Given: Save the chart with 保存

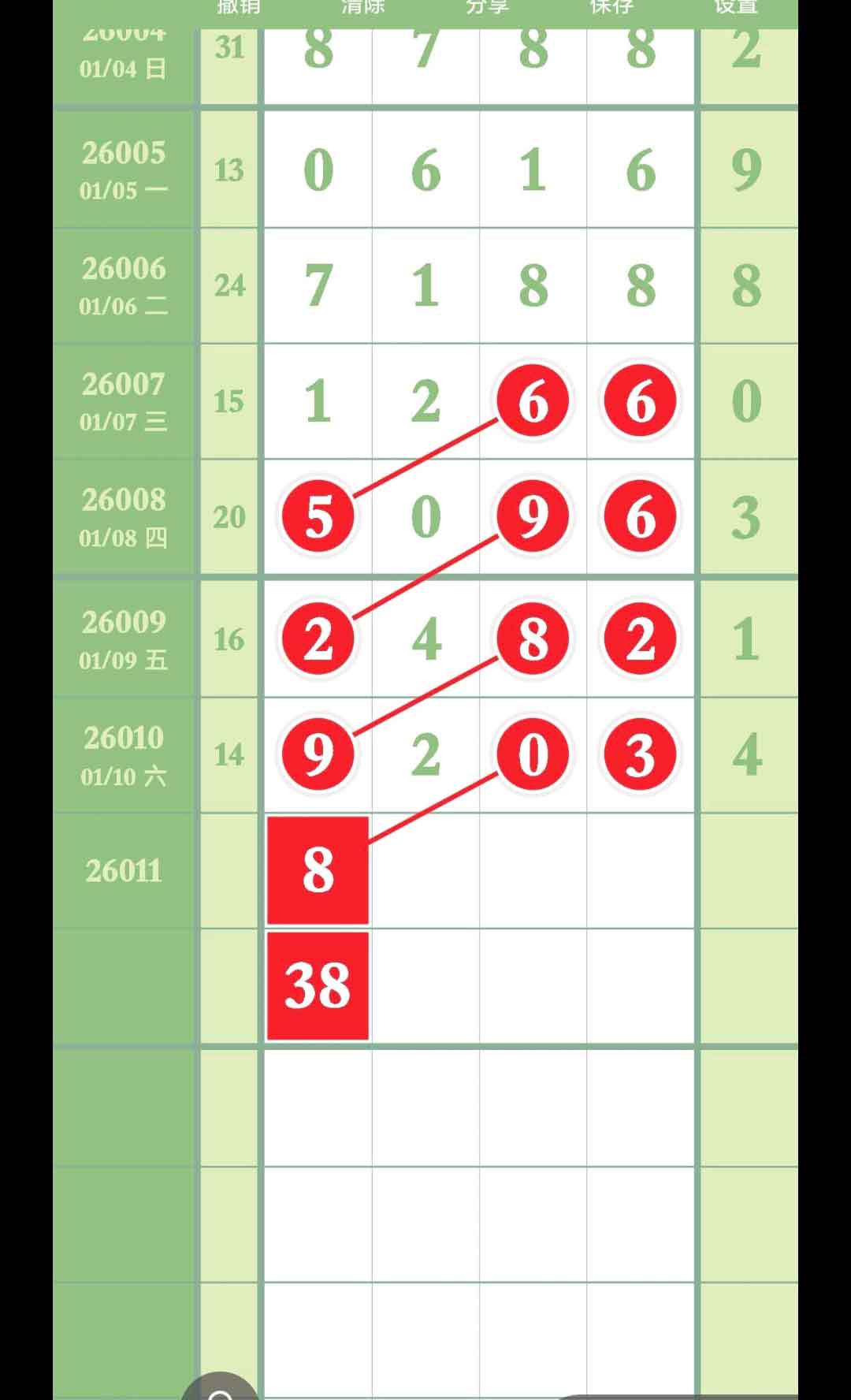Looking at the screenshot, I should (x=611, y=8).
